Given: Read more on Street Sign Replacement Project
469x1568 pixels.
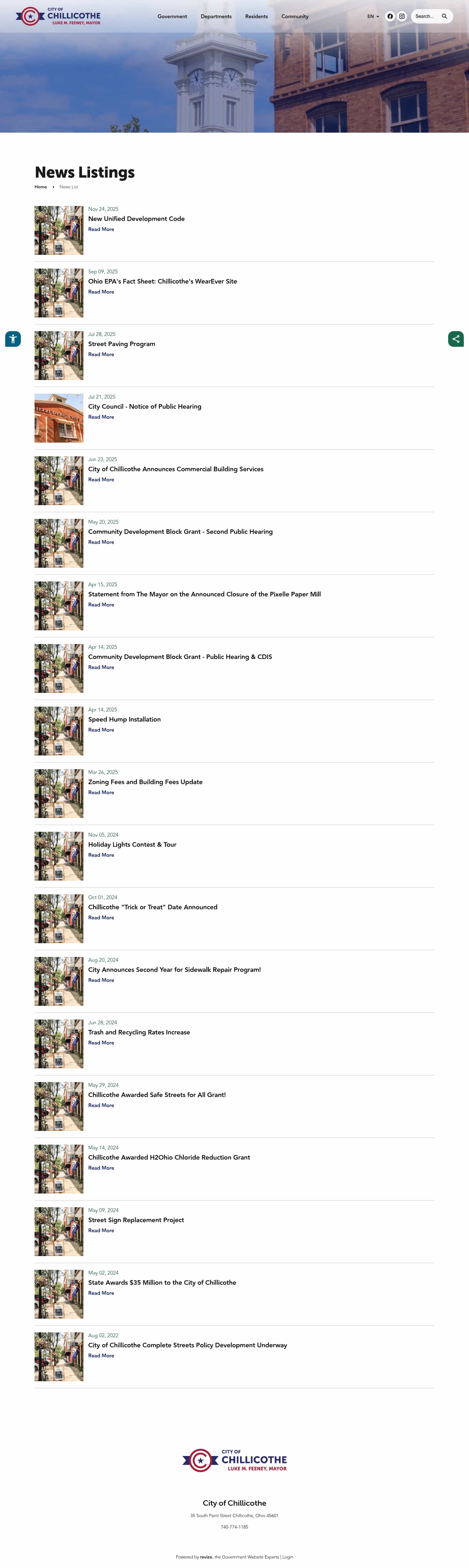Looking at the screenshot, I should 101,1230.
